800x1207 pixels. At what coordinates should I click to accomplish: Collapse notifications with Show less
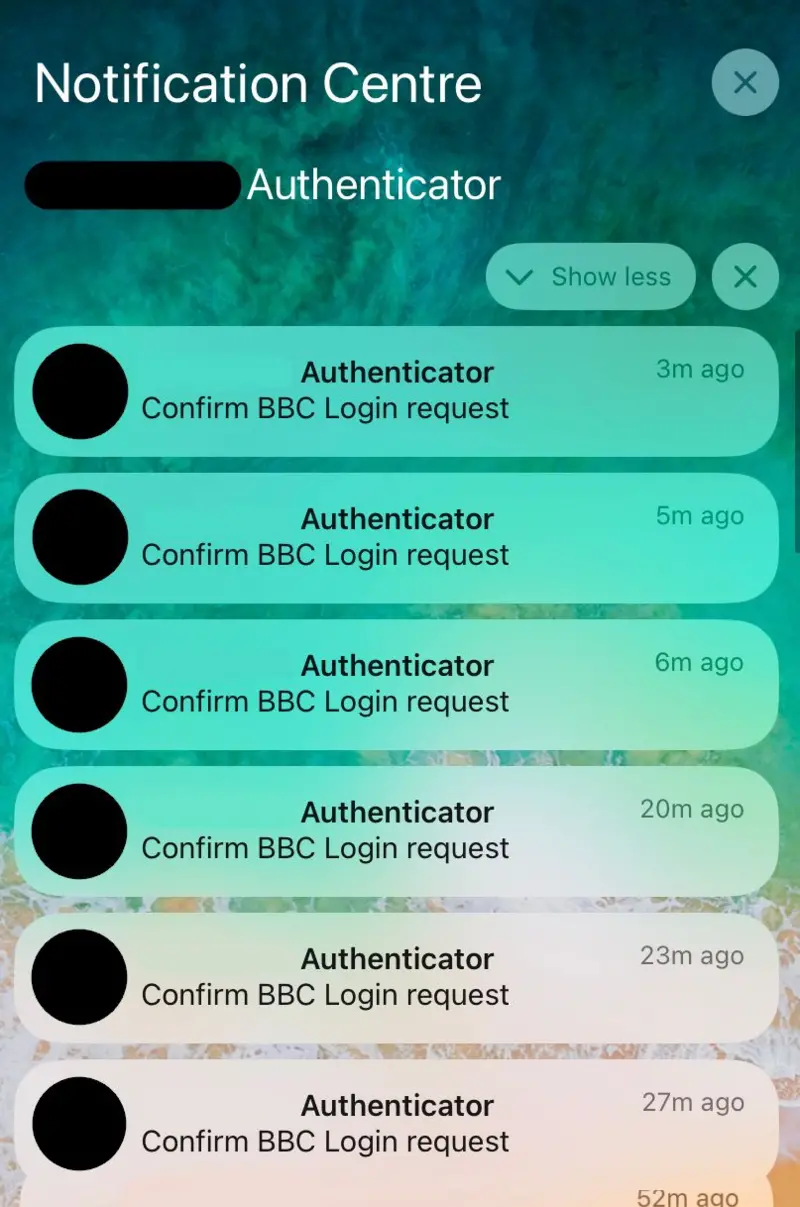click(x=590, y=277)
